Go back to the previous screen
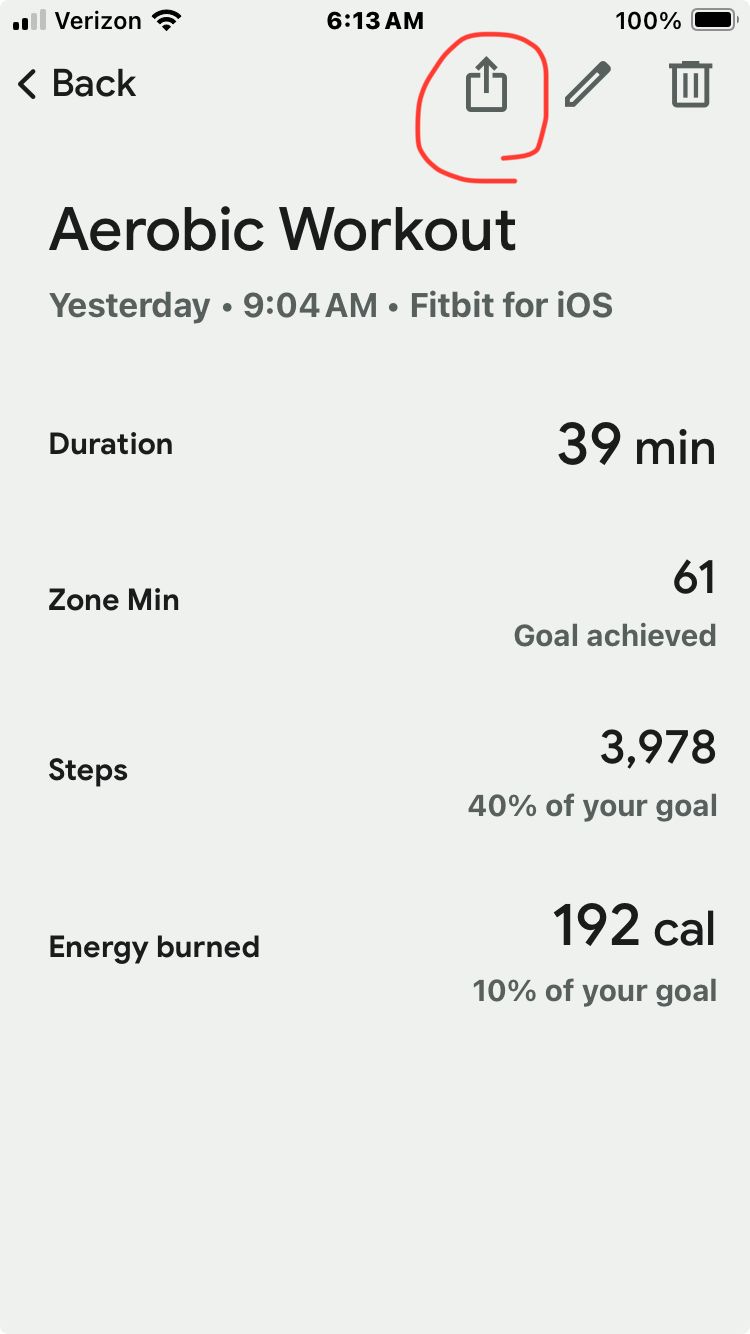Viewport: 750px width, 1334px height. coord(77,85)
